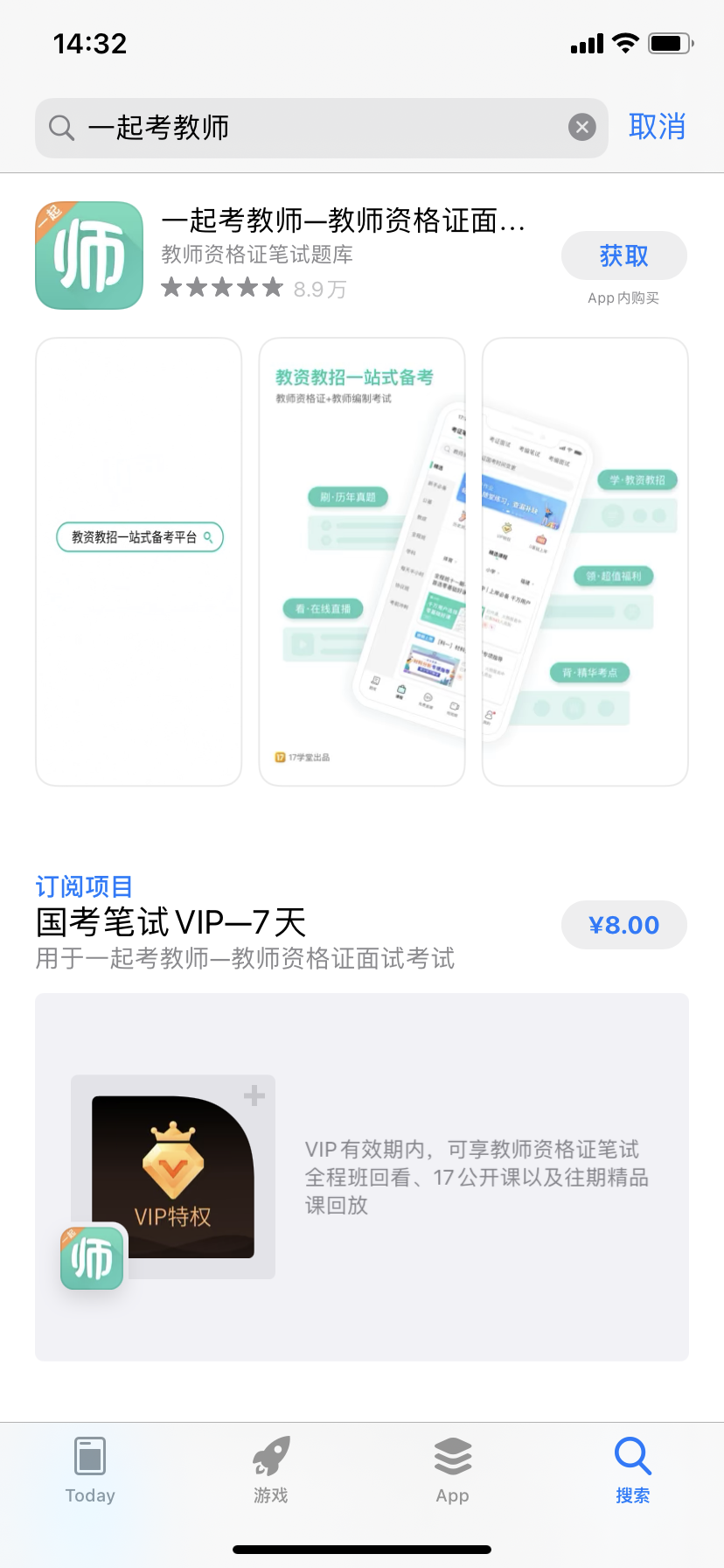Clear the search text
Viewport: 724px width, 1568px height.
click(x=582, y=128)
